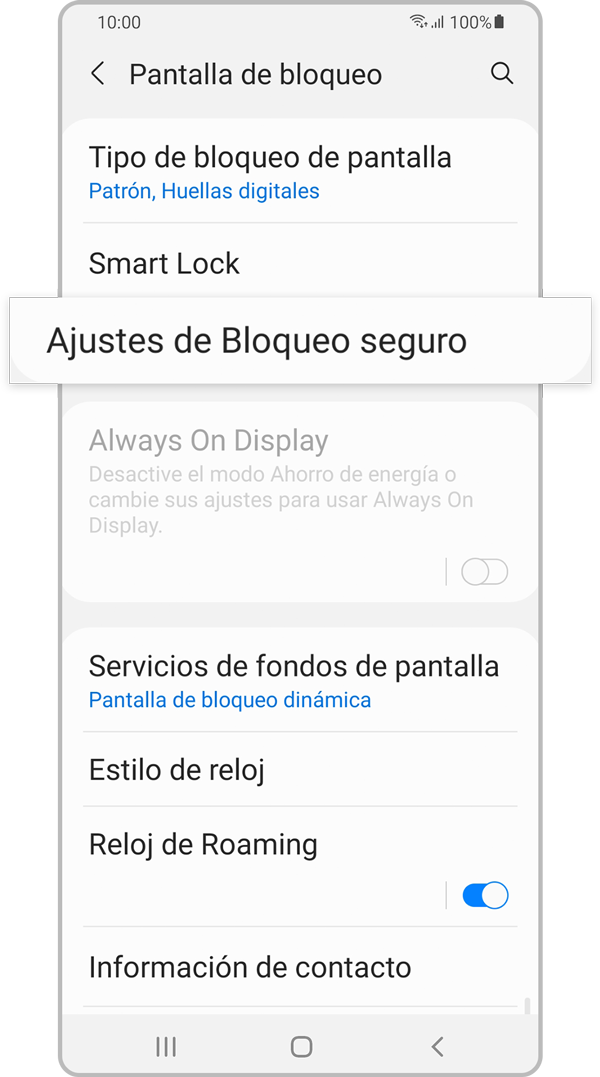Open Servicios de fondos de pantalla
The image size is (600, 1077).
coord(293,680)
